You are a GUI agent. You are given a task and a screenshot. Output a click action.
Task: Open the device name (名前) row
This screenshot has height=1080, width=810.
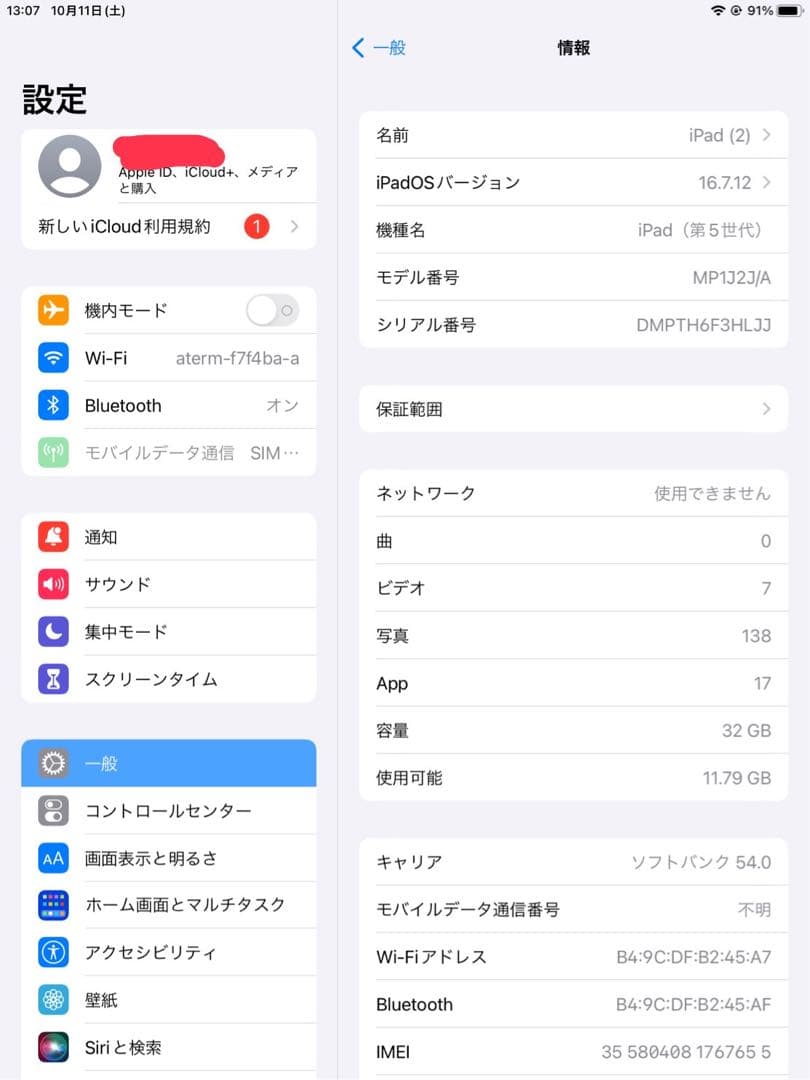point(573,135)
